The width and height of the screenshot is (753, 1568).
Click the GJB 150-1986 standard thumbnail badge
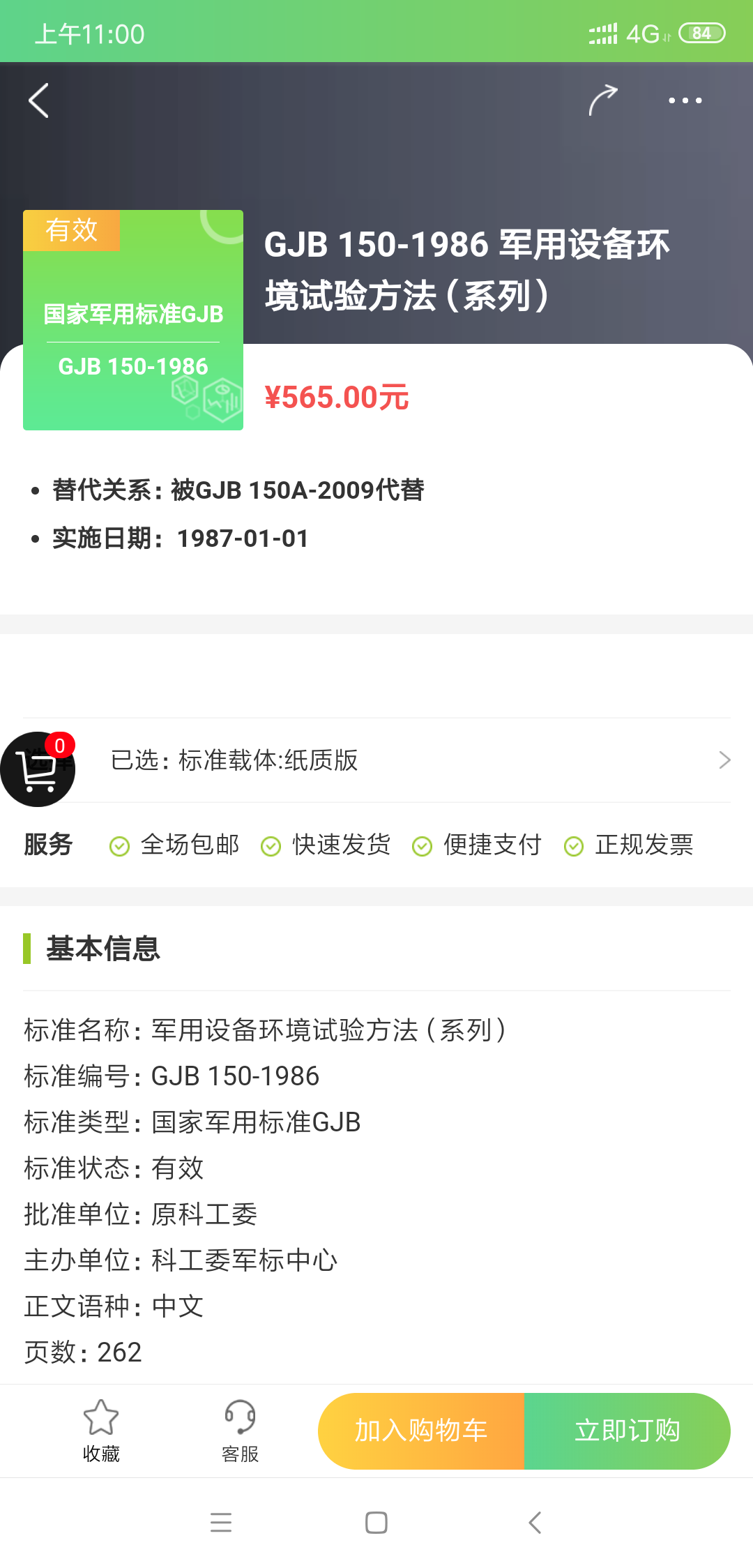click(x=132, y=321)
